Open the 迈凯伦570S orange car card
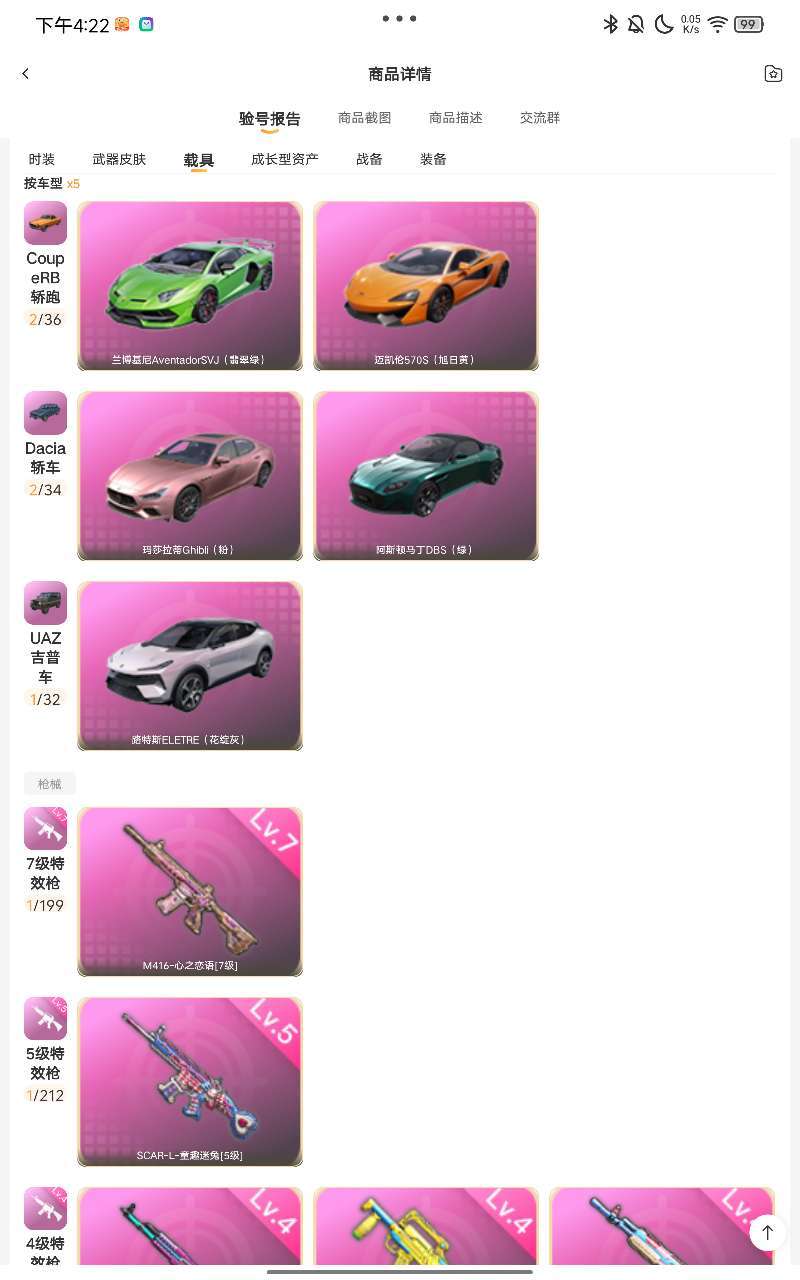The width and height of the screenshot is (800, 1280). [x=426, y=285]
